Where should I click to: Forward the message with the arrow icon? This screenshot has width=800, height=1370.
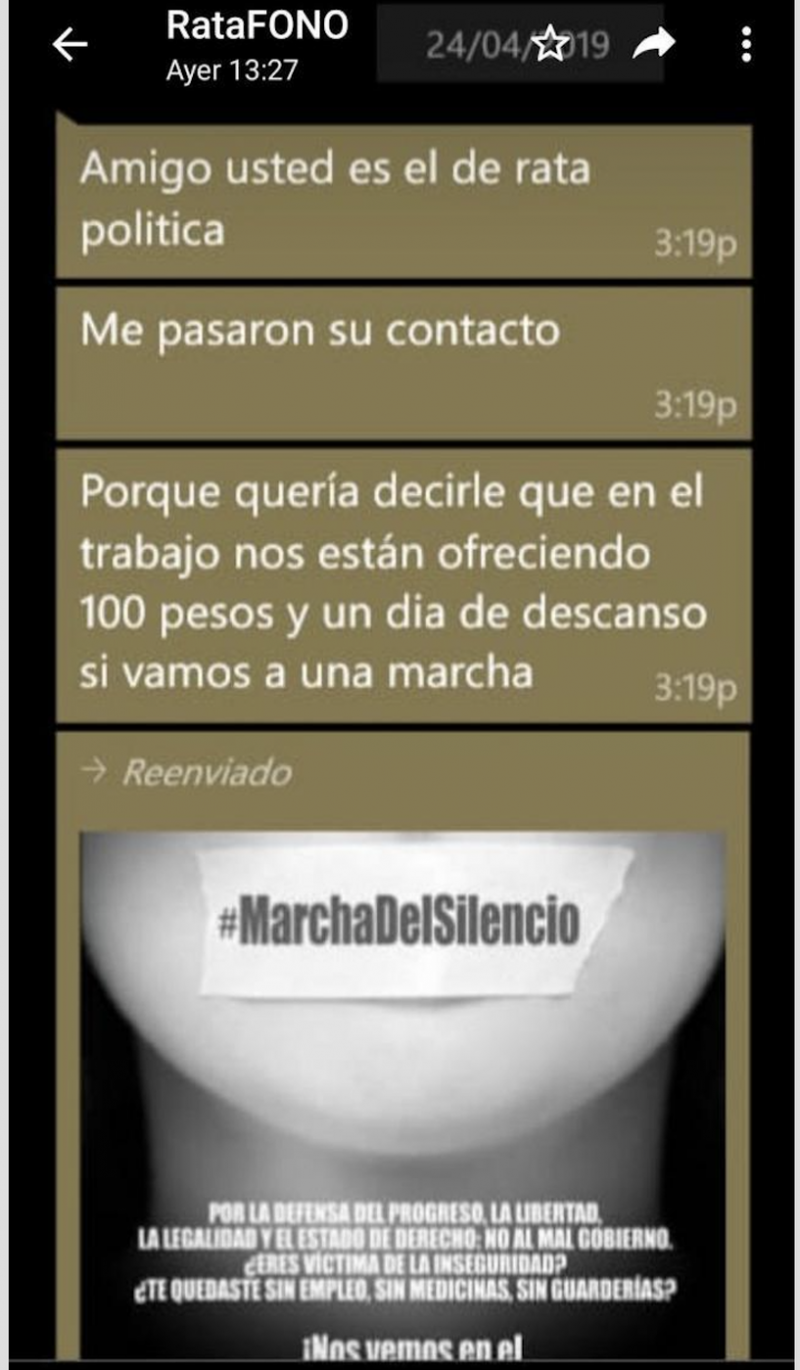point(655,43)
